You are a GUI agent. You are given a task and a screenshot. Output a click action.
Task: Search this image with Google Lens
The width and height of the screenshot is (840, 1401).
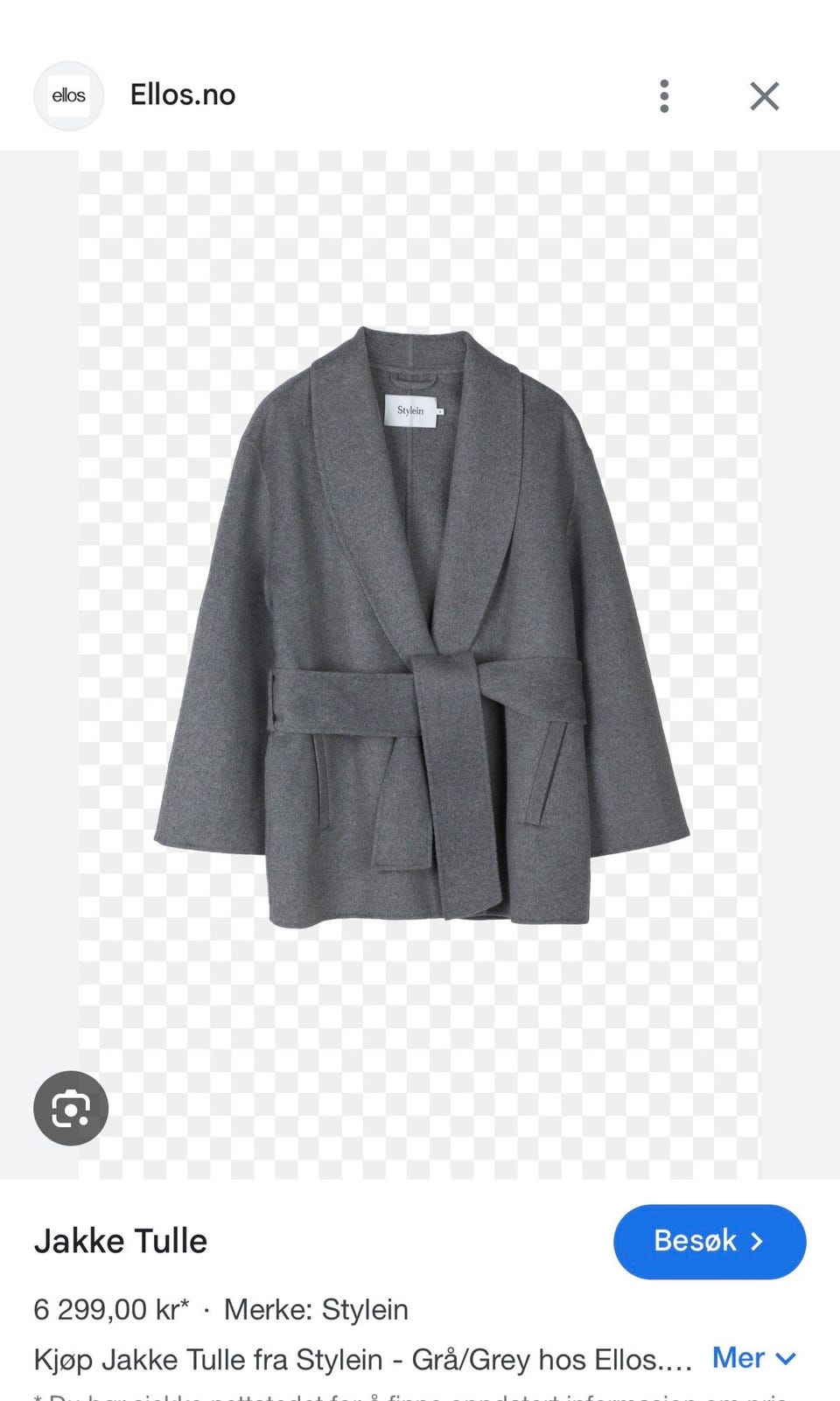[71, 1108]
